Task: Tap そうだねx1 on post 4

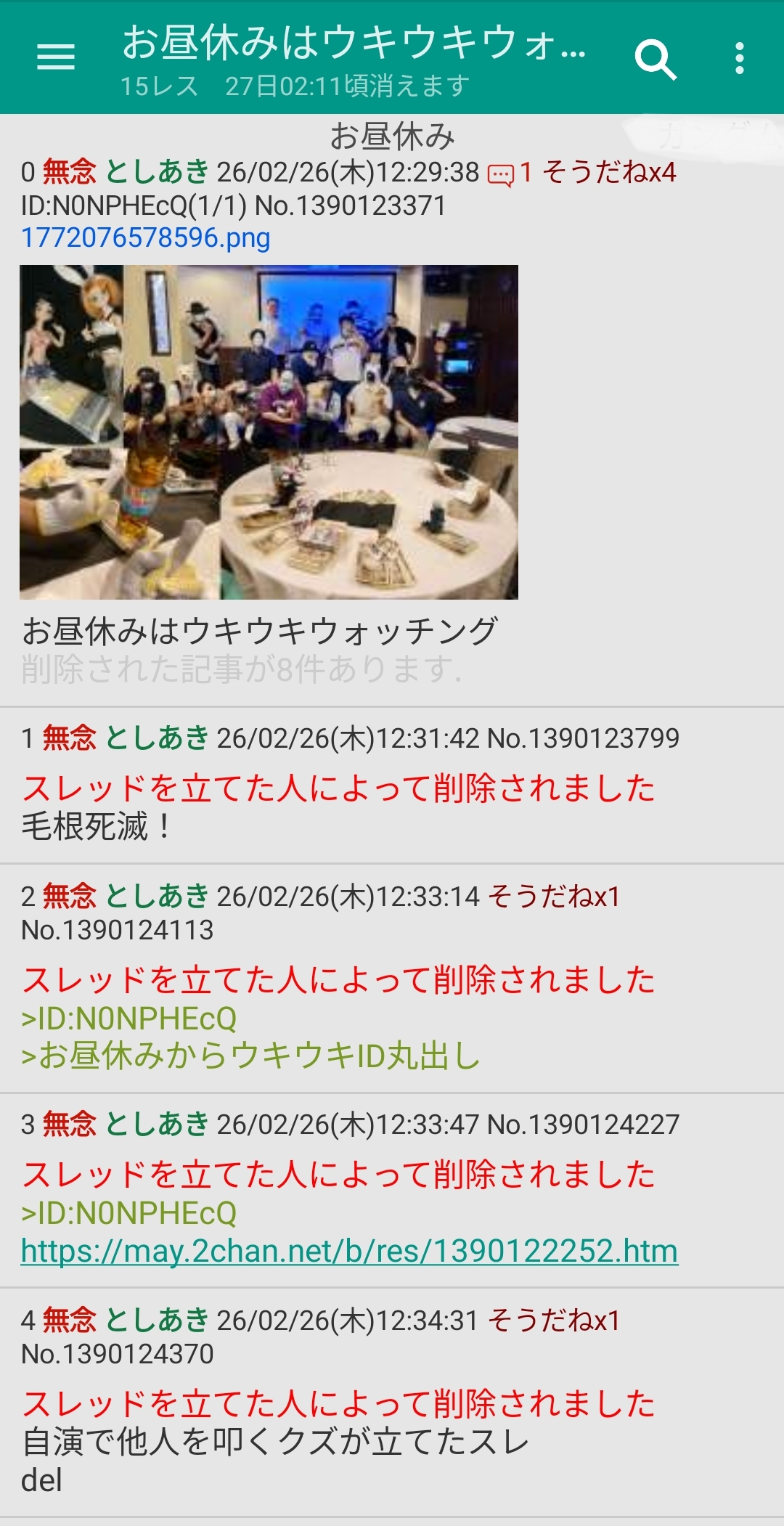Action: click(x=554, y=1321)
